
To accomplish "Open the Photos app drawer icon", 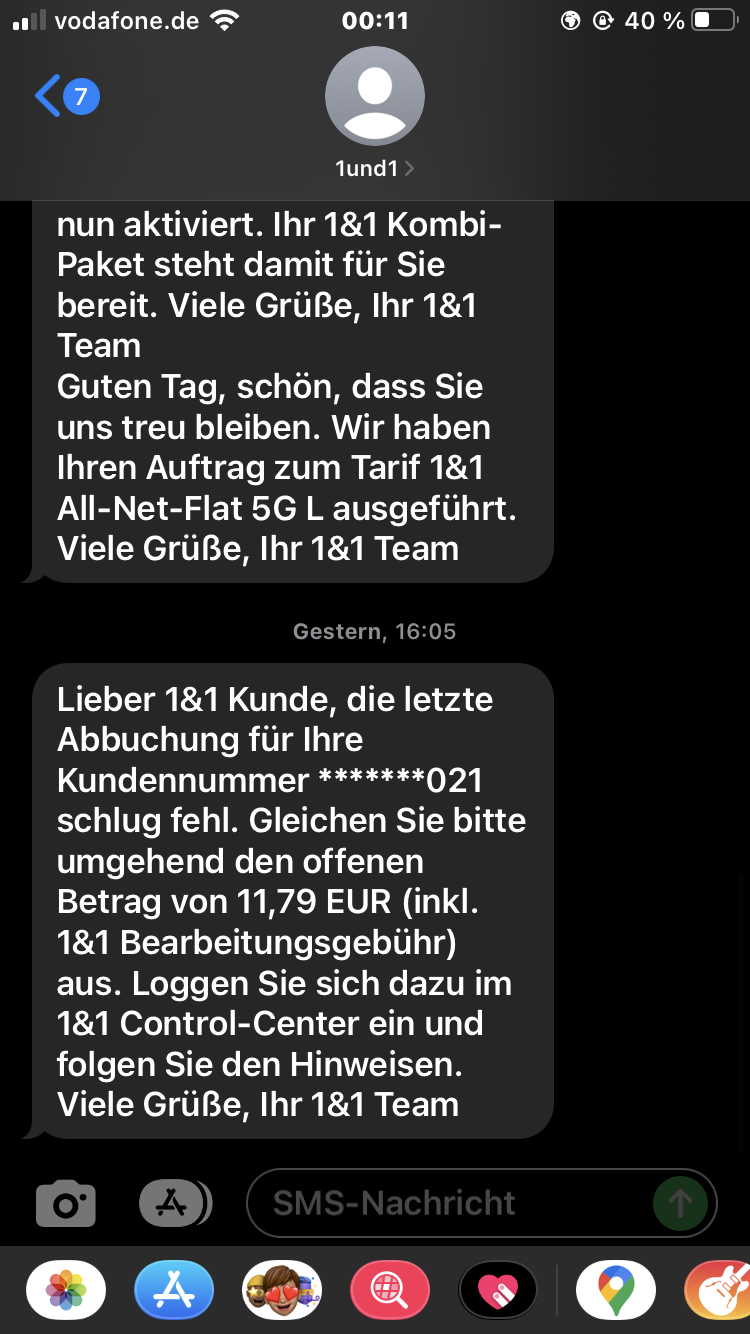I will pyautogui.click(x=65, y=1290).
